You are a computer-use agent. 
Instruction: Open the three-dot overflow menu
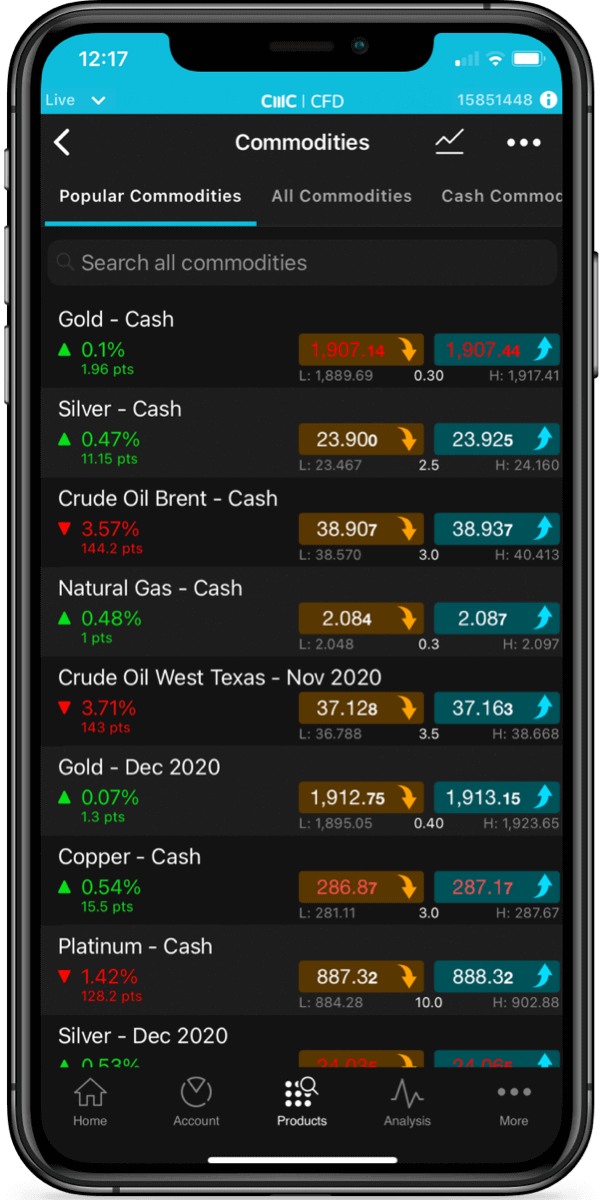523,143
